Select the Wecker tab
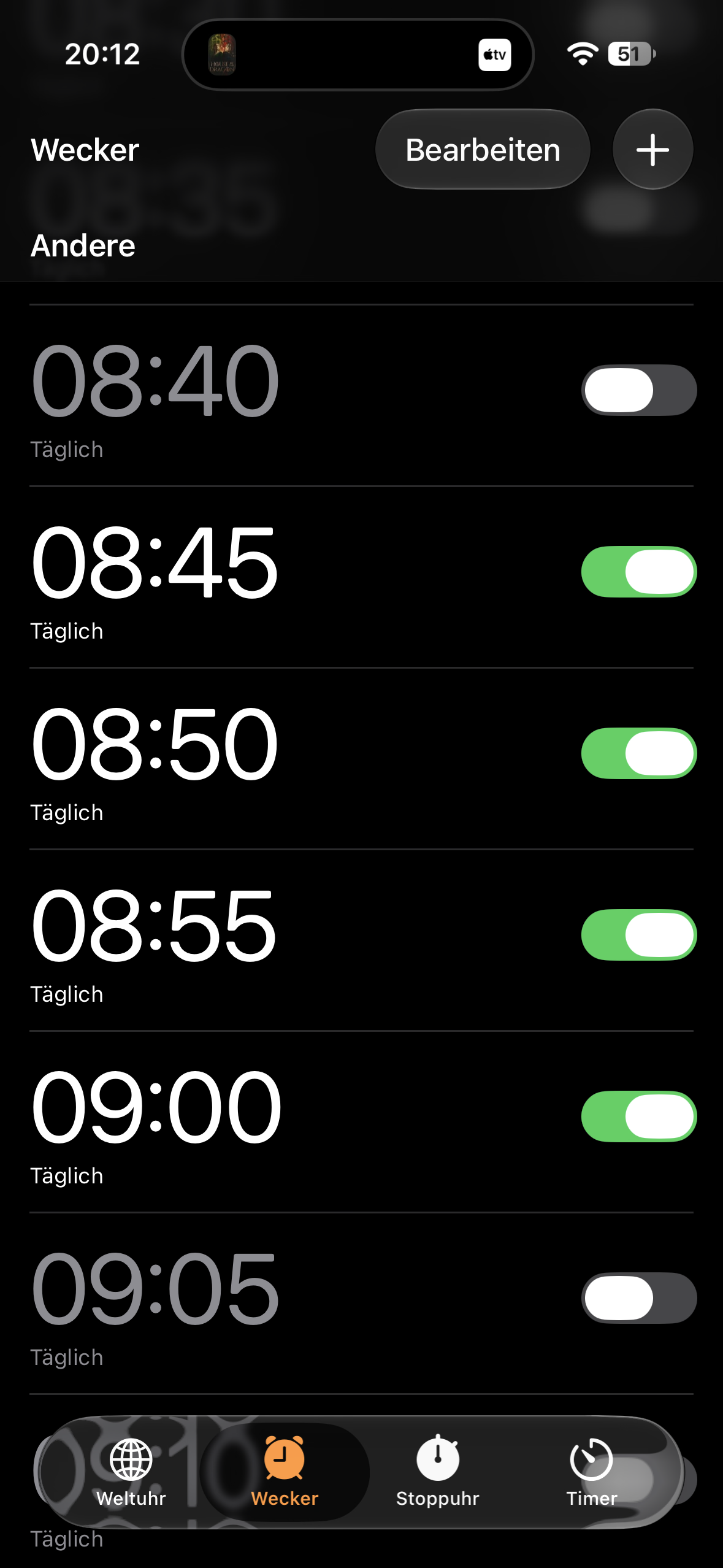 285,1472
